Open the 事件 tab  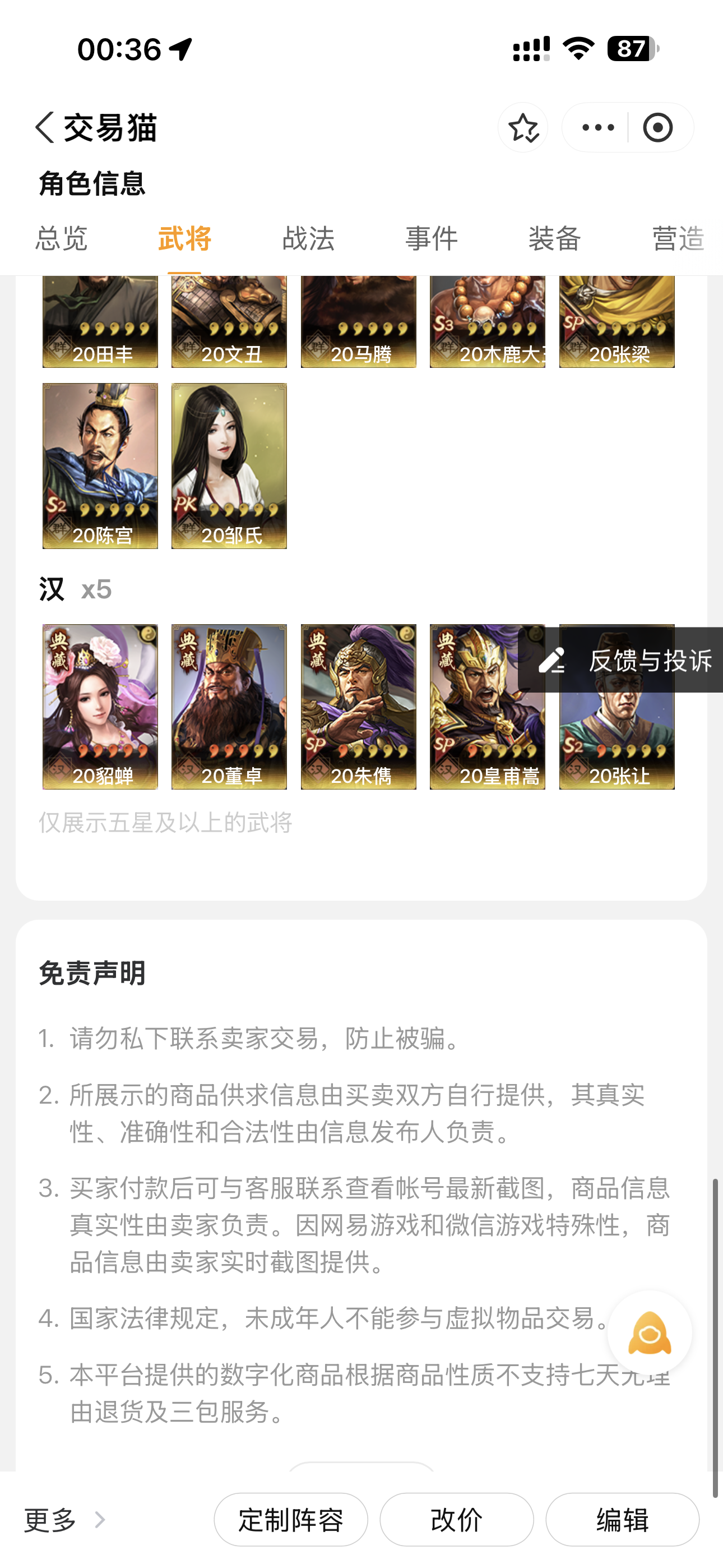tap(432, 238)
